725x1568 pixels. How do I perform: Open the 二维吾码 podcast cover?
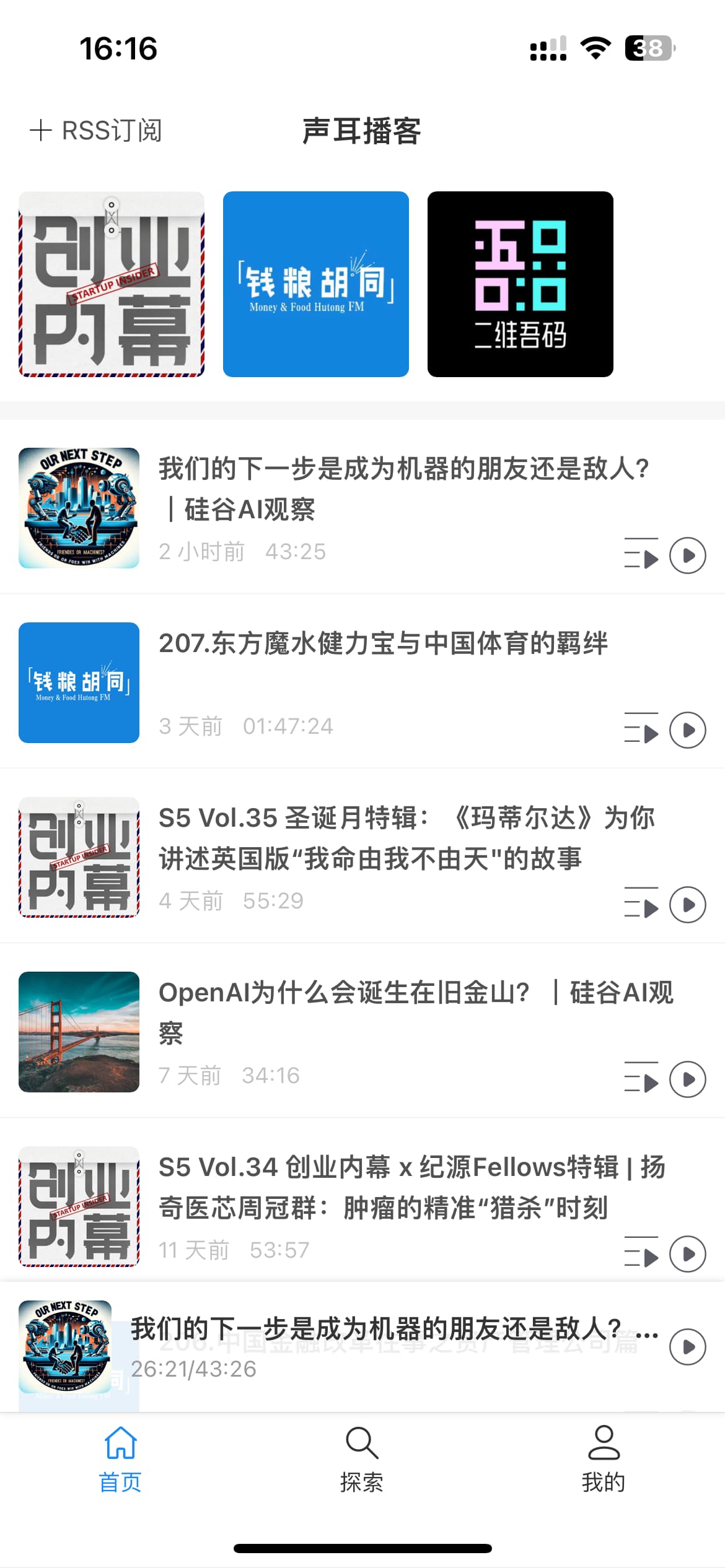point(521,284)
